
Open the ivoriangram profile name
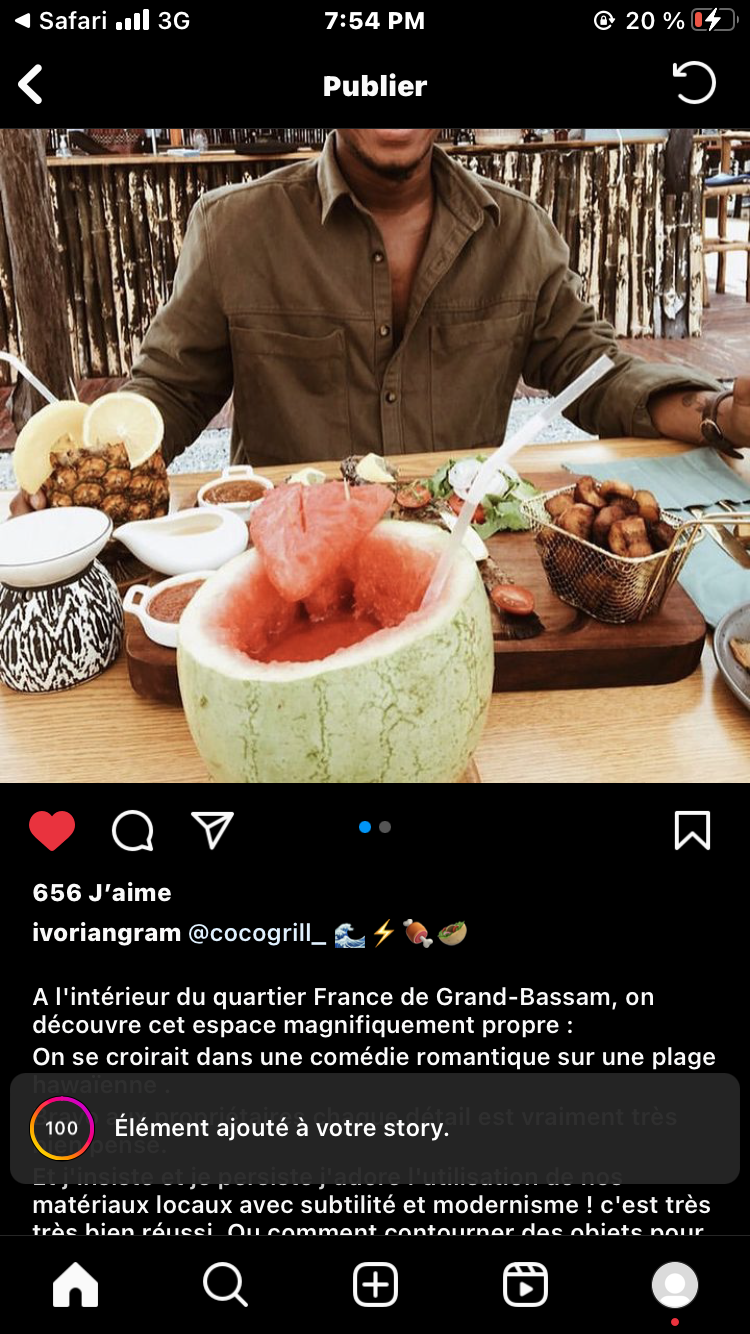pos(106,933)
